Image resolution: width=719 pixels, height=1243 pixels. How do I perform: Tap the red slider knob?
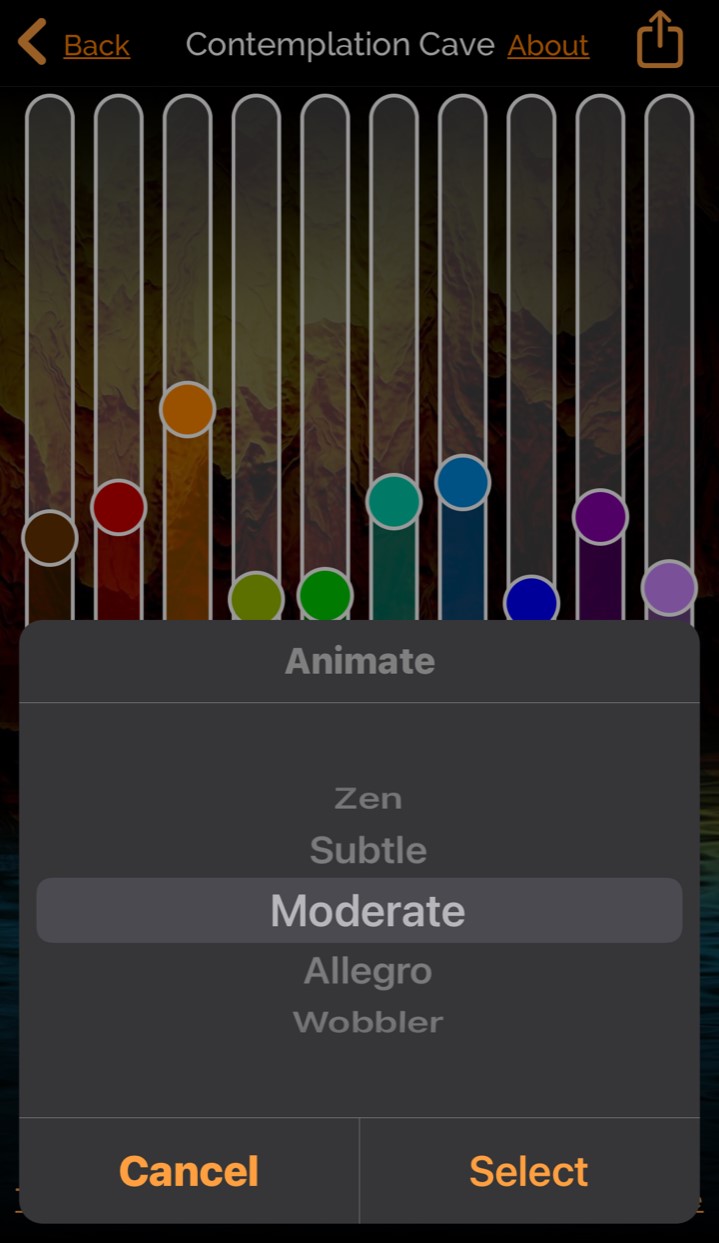pos(119,507)
